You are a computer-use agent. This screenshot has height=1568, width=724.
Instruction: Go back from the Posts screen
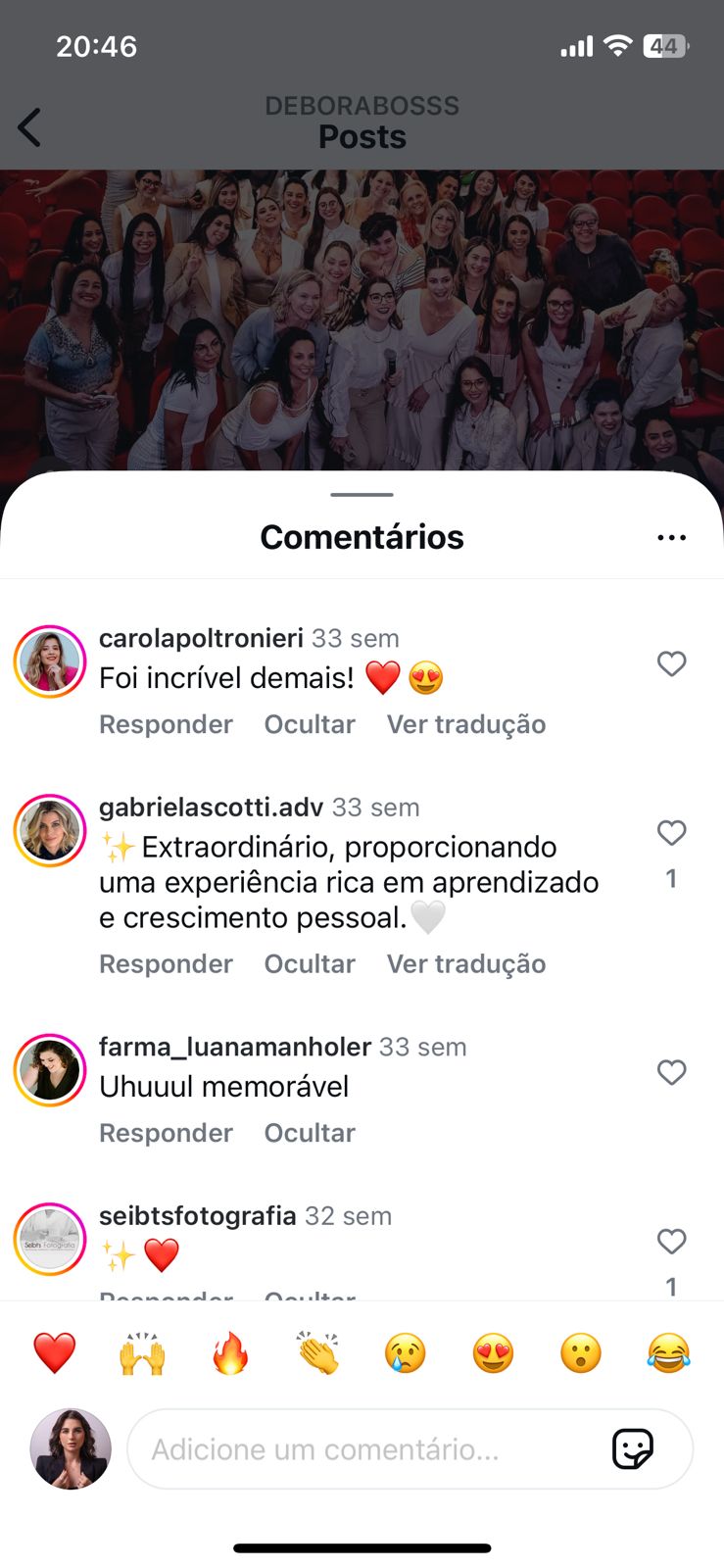pos(30,127)
